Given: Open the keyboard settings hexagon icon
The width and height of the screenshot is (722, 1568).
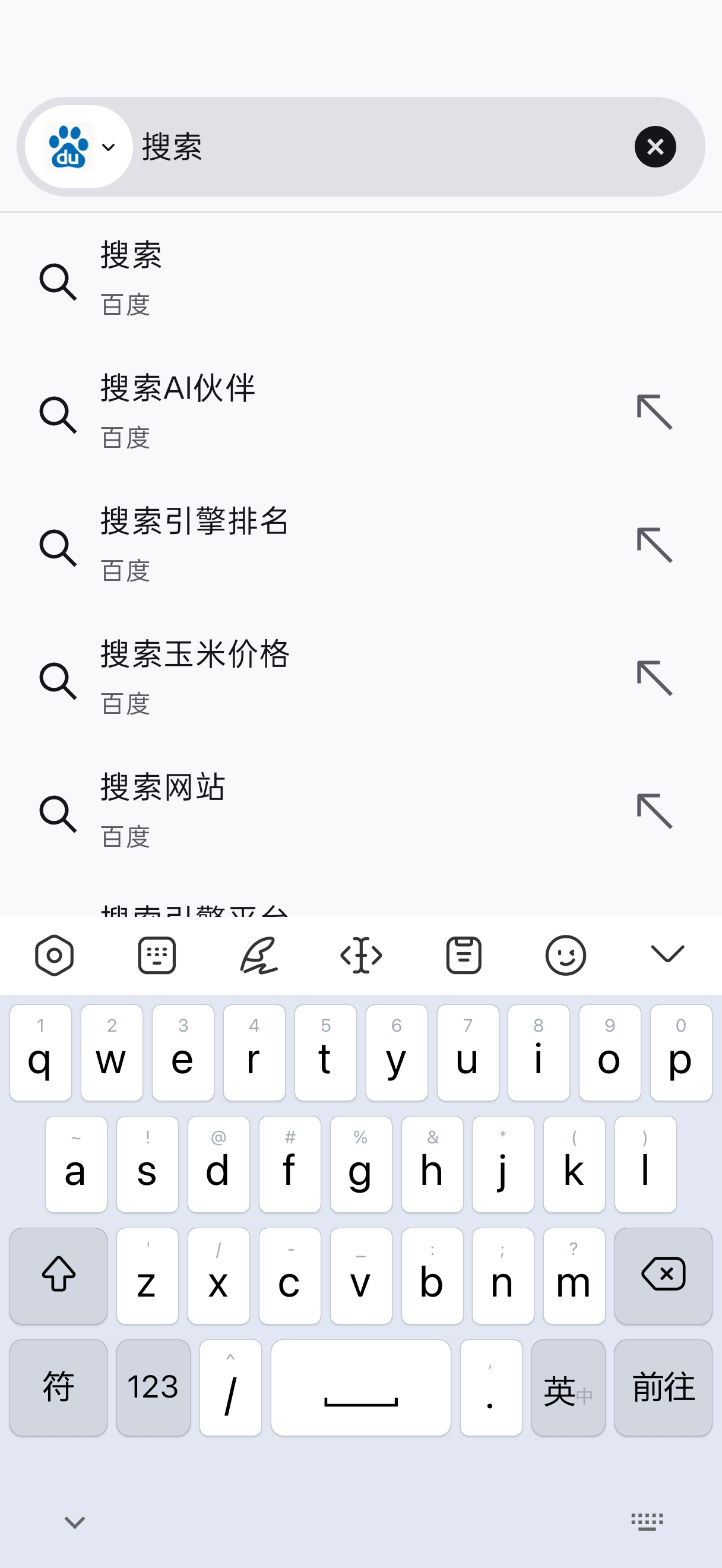Looking at the screenshot, I should coord(54,955).
